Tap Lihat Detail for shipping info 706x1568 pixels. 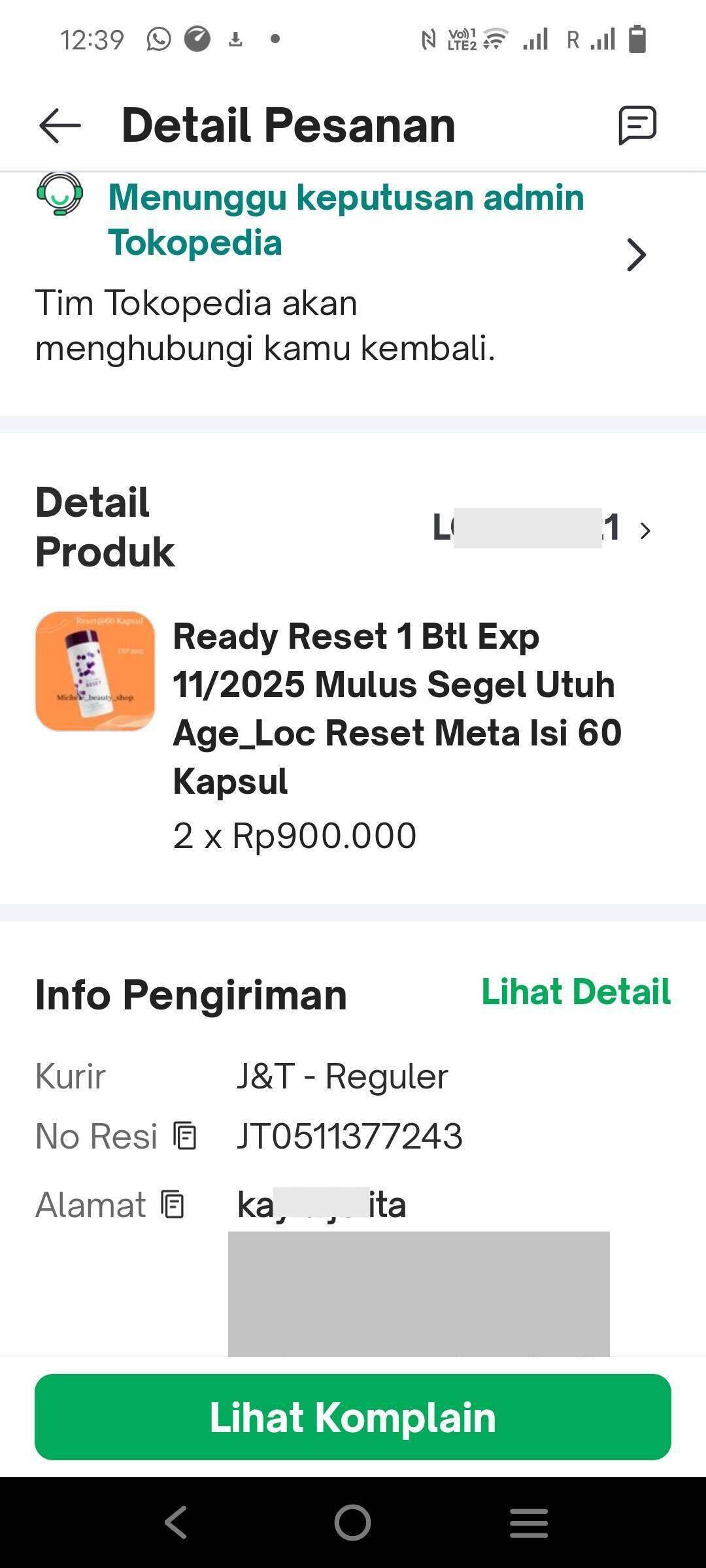576,992
